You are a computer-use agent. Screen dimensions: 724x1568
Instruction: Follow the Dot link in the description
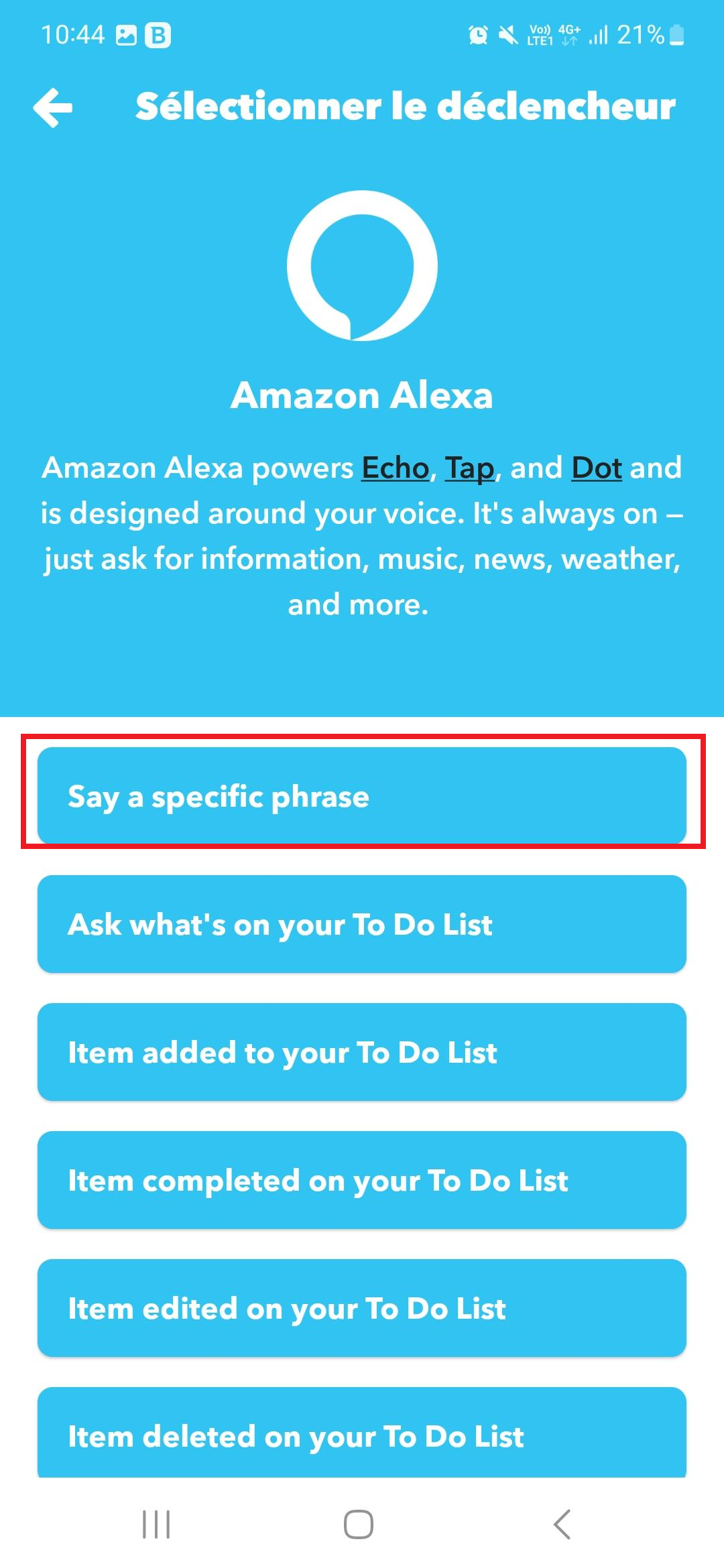[596, 468]
